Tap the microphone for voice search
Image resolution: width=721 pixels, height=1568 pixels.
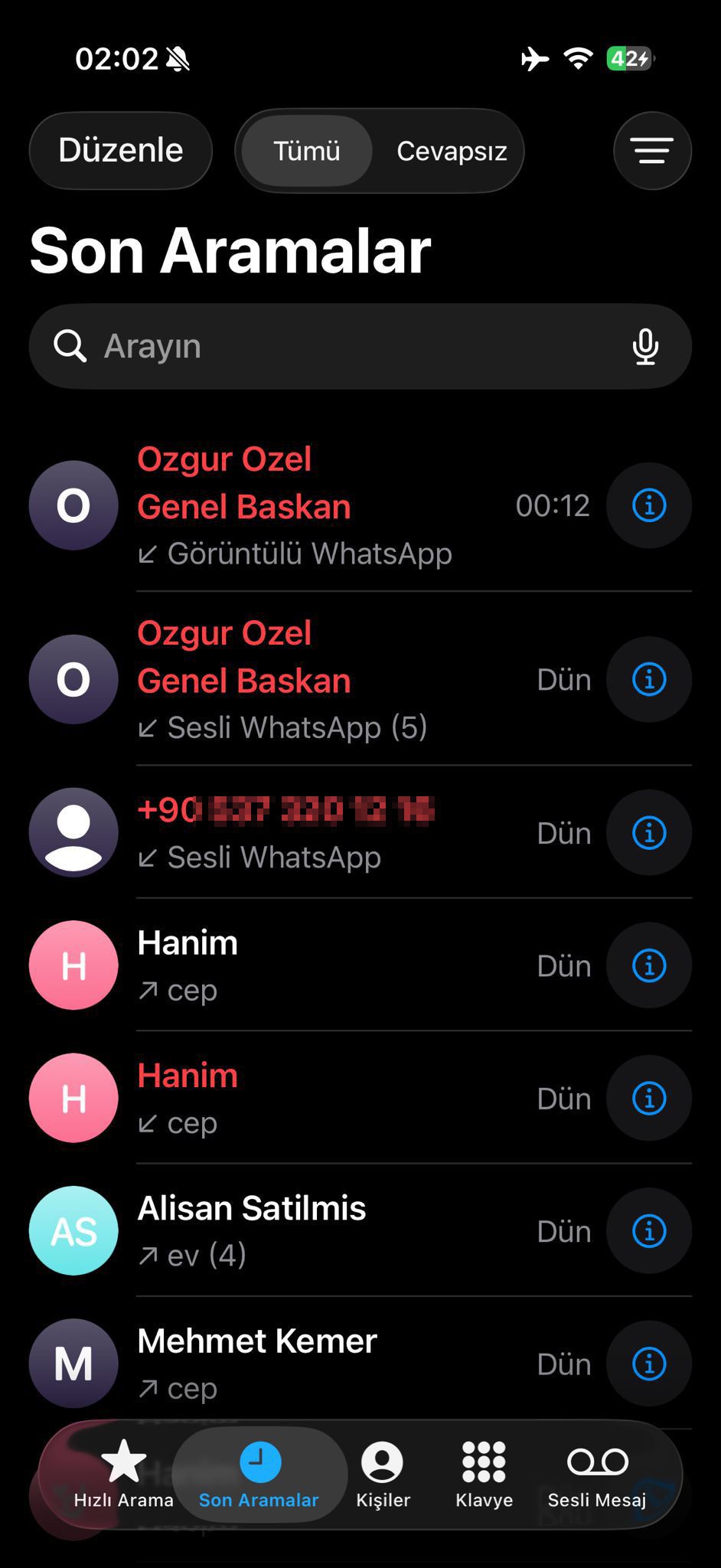pos(645,346)
